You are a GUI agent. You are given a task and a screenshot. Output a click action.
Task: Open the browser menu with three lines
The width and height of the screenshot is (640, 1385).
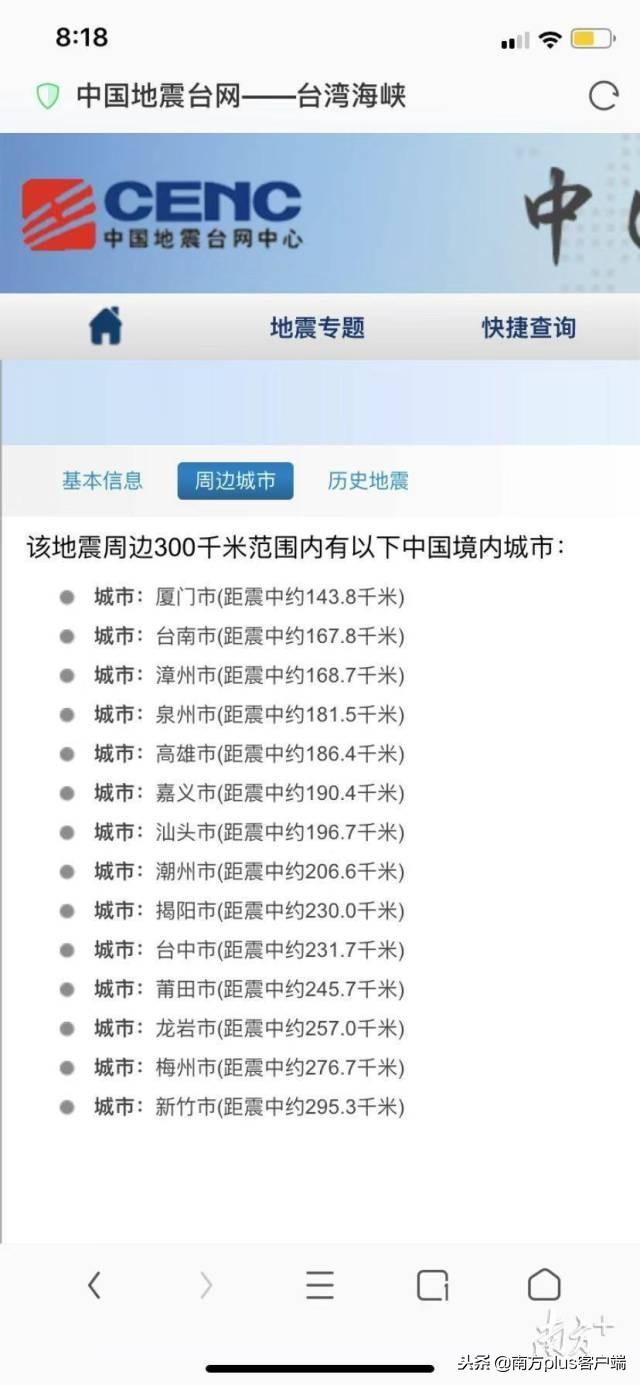point(319,1285)
